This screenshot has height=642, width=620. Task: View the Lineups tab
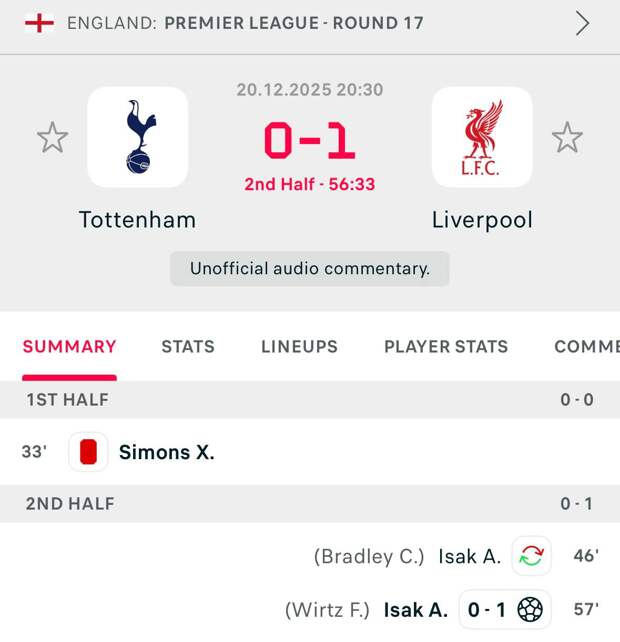coord(299,347)
